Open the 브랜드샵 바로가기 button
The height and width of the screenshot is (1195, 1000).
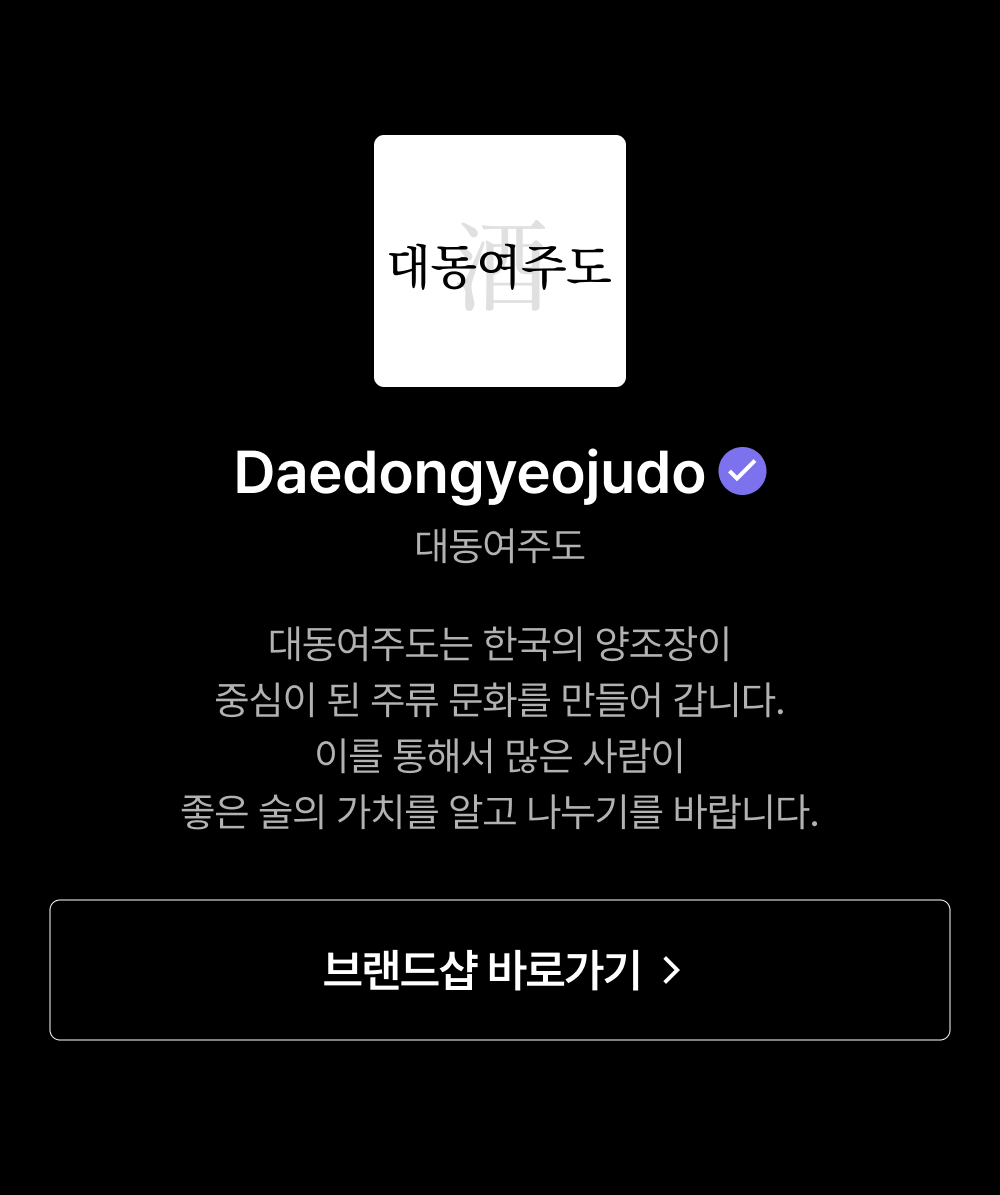(500, 969)
